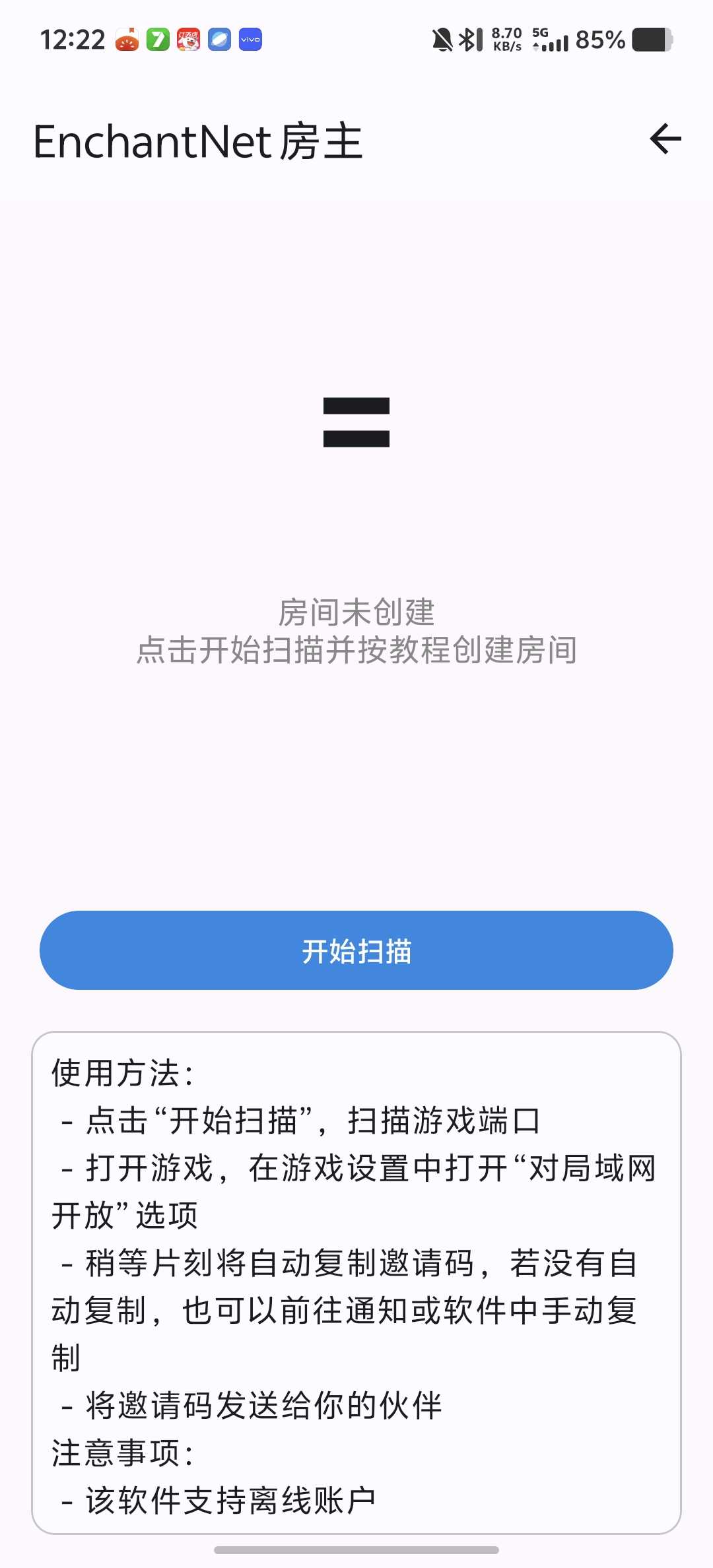Go back using the top arrow
This screenshot has width=713, height=1568.
click(665, 139)
